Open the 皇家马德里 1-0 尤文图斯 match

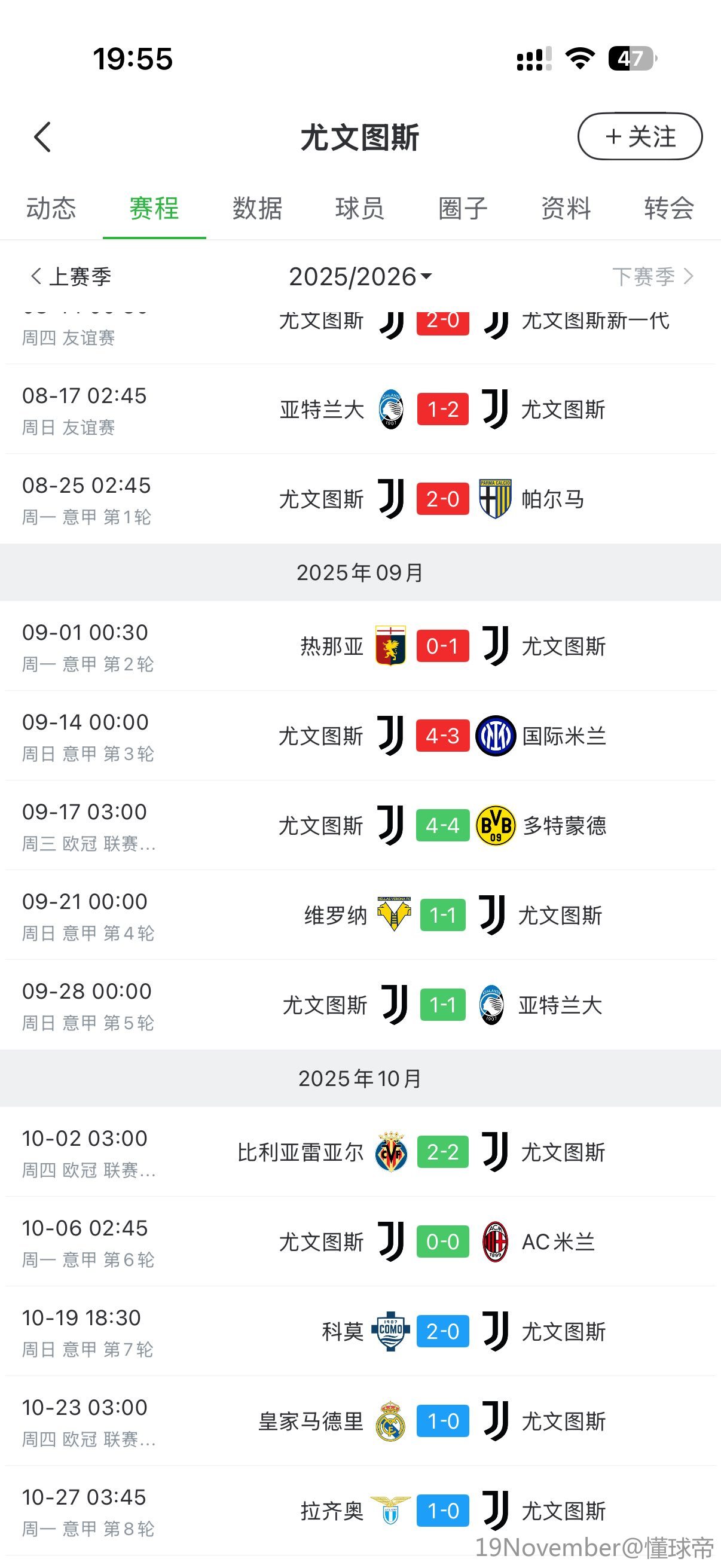pyautogui.click(x=442, y=1421)
